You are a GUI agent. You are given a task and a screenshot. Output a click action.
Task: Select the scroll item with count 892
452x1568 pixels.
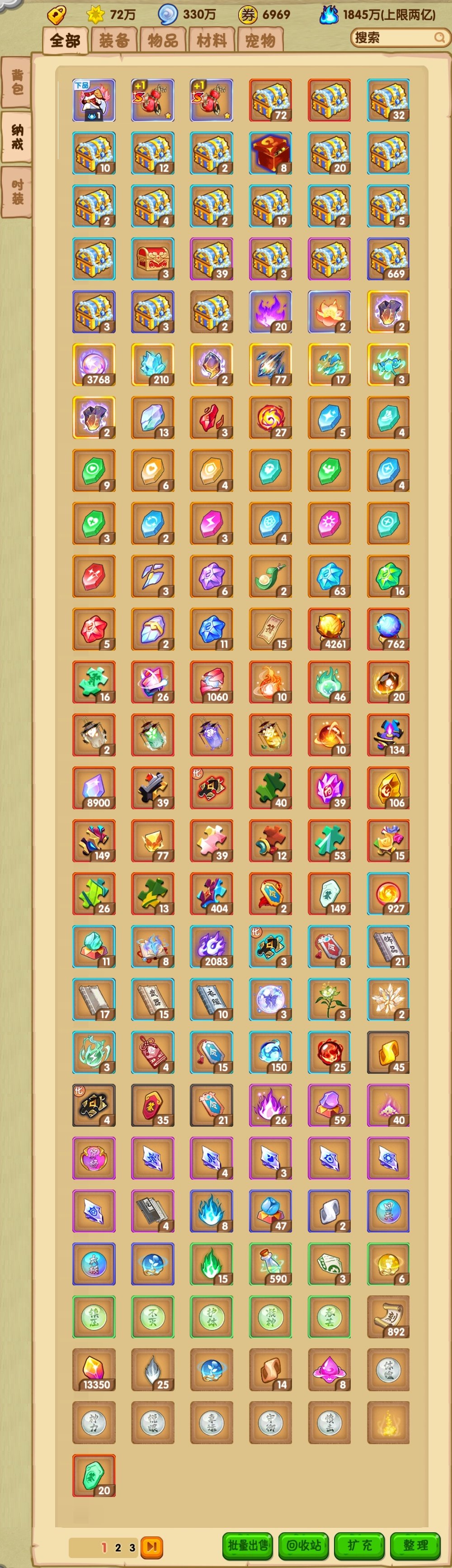[x=388, y=1317]
